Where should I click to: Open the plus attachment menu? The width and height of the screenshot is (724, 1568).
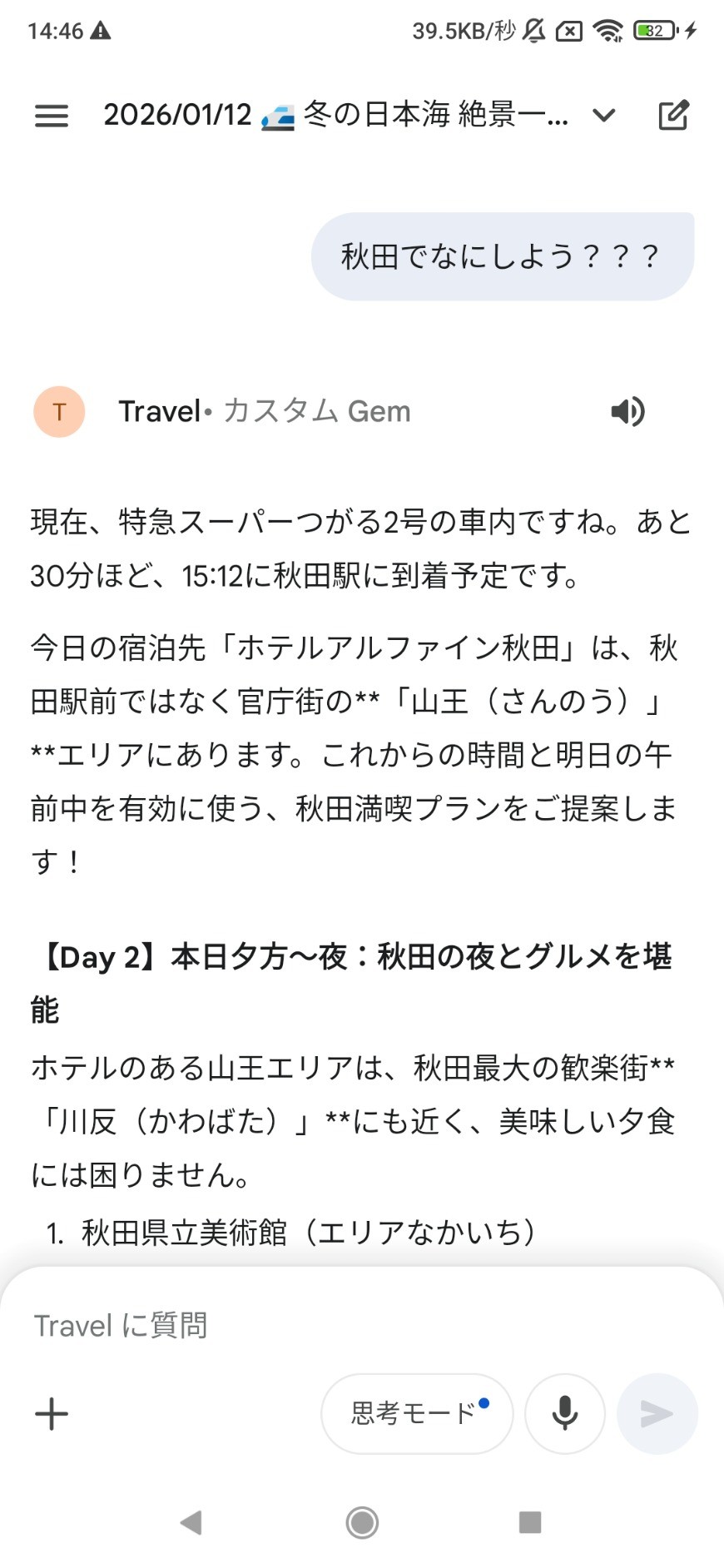[52, 1413]
